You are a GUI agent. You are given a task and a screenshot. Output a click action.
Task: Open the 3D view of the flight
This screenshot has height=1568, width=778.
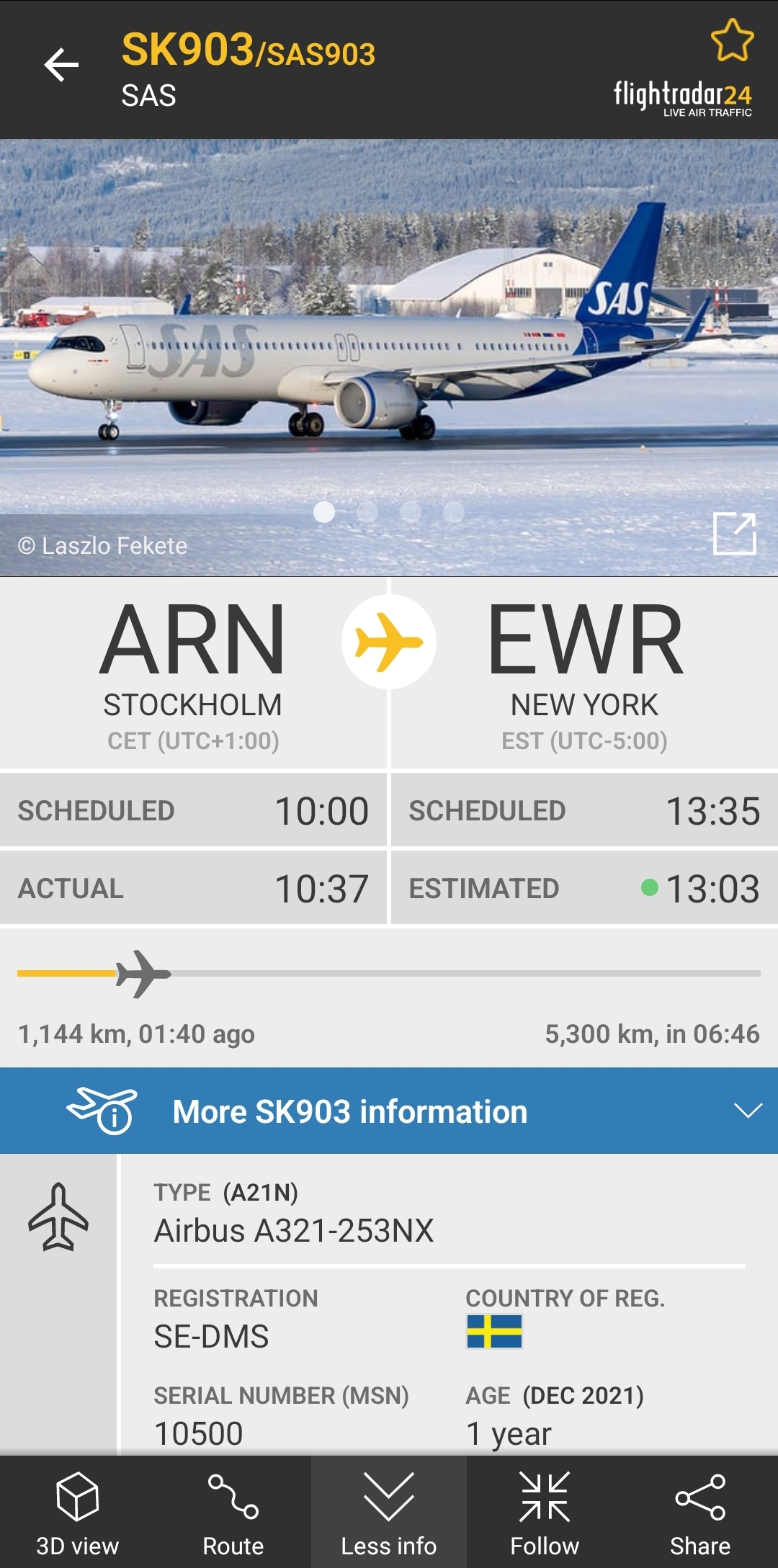[78, 1513]
